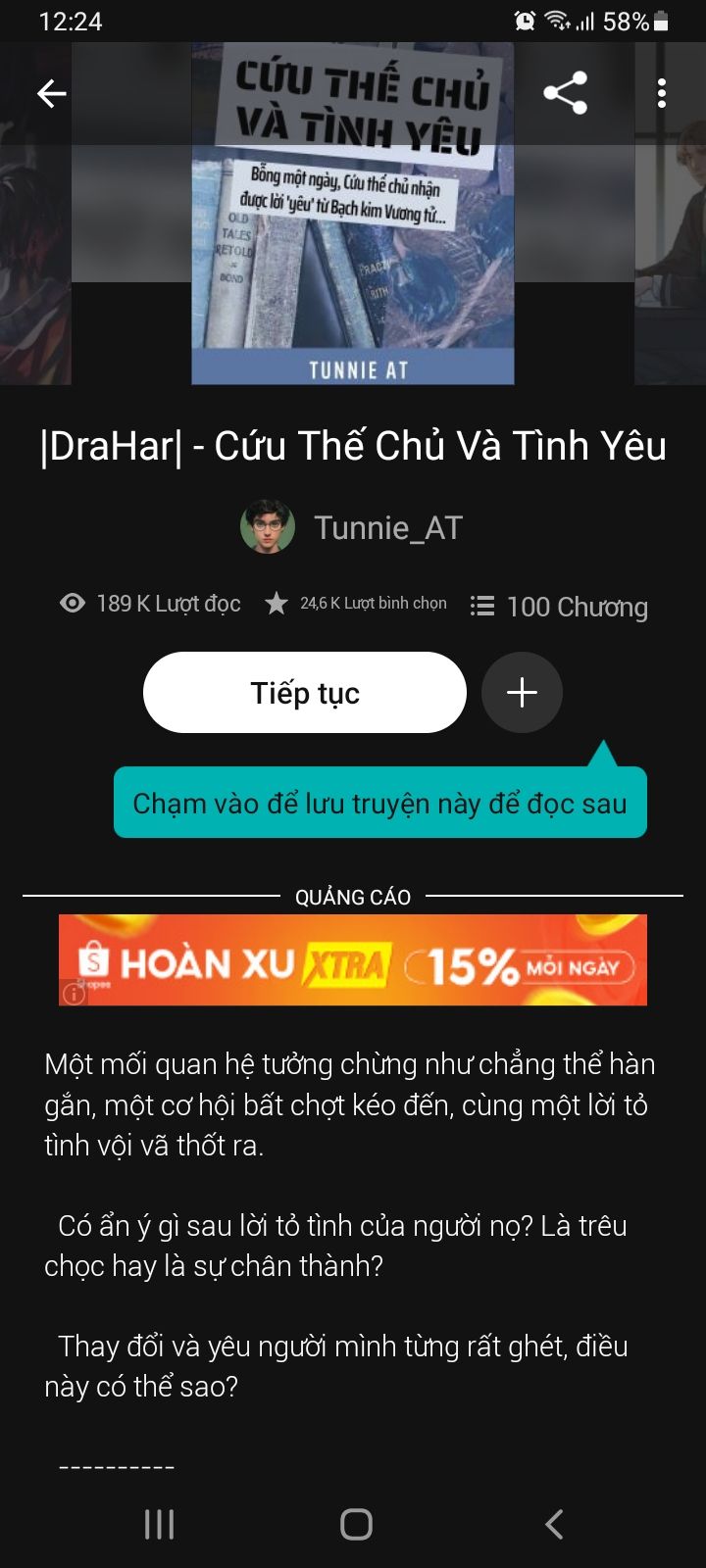Add story to library with plus button
Image resolution: width=706 pixels, height=1568 pixels.
click(x=522, y=693)
